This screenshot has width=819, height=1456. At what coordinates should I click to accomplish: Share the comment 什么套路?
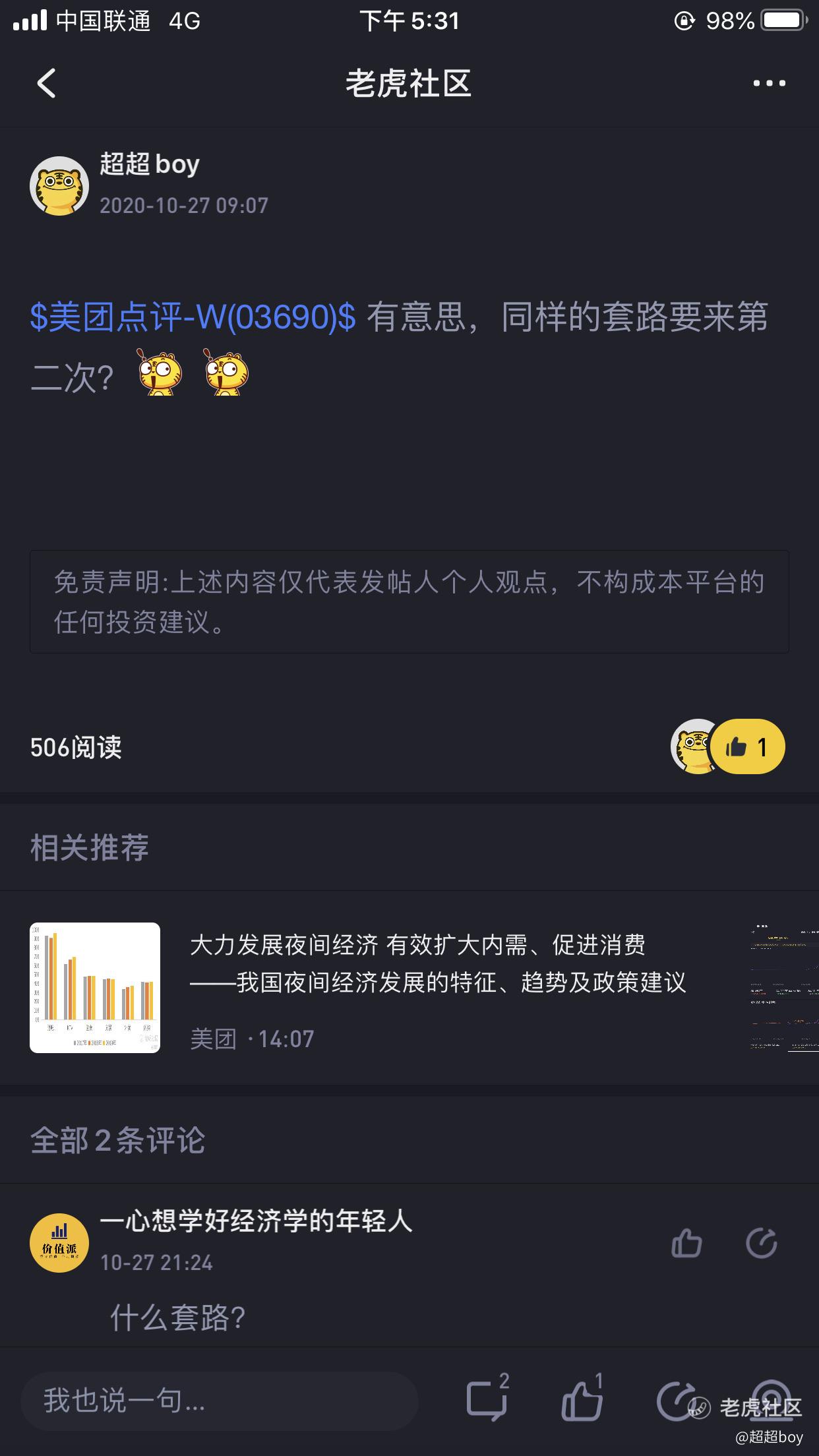point(761,1244)
